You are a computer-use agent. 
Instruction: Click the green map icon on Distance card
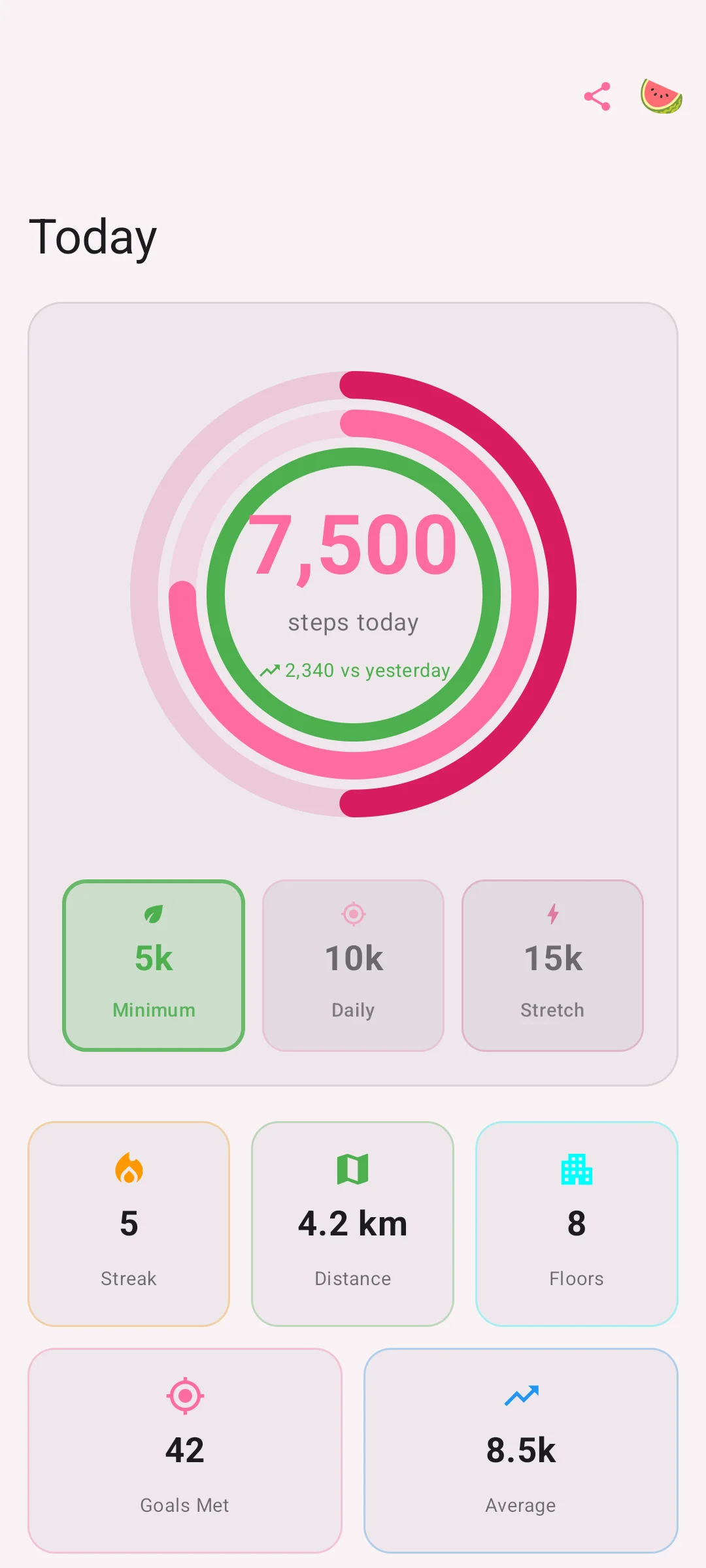[x=352, y=1169]
